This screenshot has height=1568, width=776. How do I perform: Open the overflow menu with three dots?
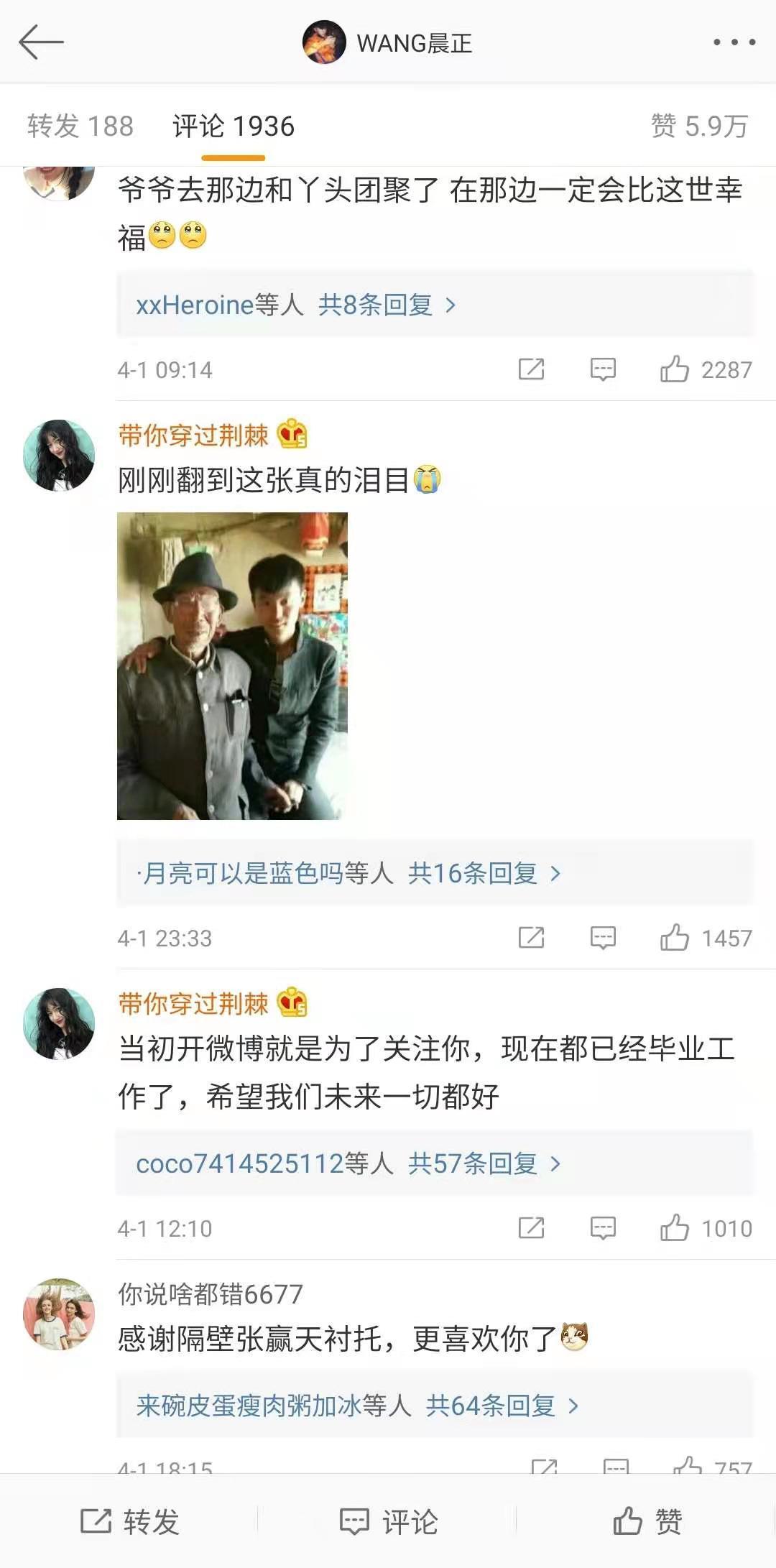pos(734,42)
